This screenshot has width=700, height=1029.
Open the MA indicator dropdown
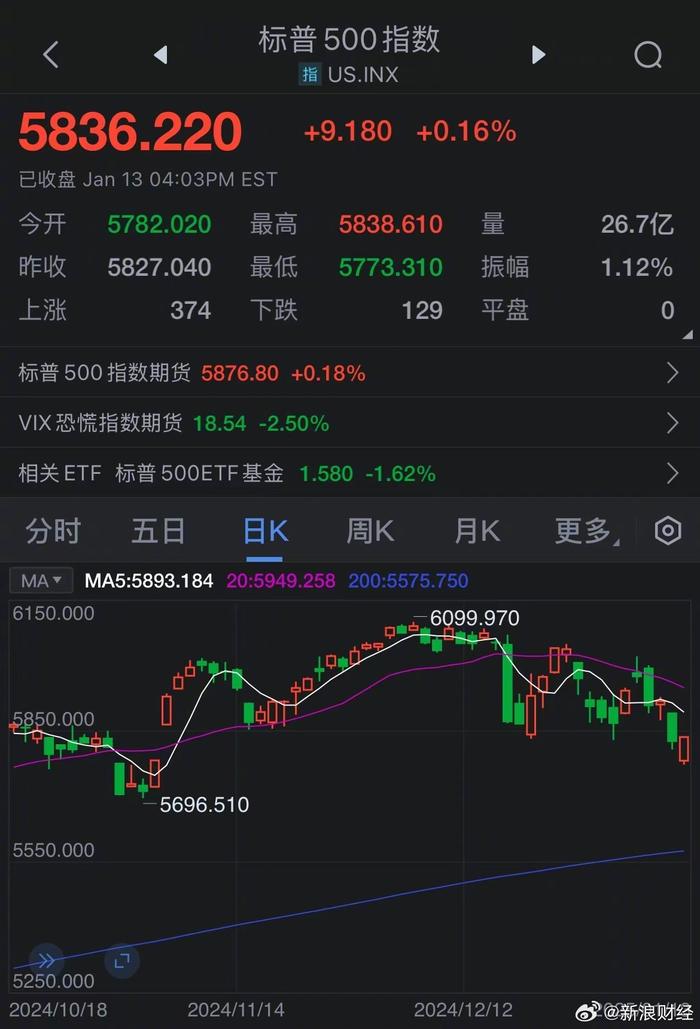coord(41,580)
